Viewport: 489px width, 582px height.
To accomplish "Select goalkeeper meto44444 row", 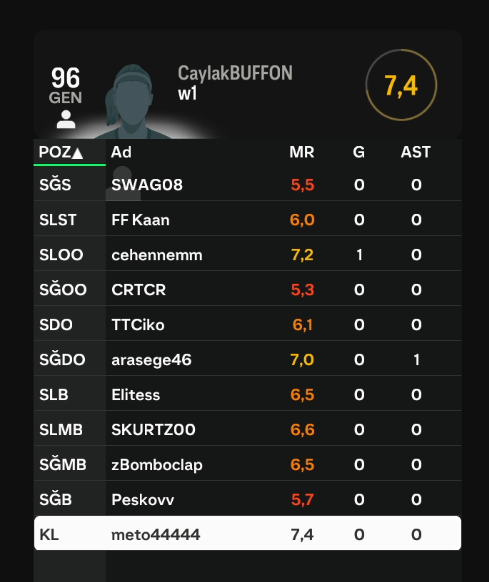I will click(247, 533).
